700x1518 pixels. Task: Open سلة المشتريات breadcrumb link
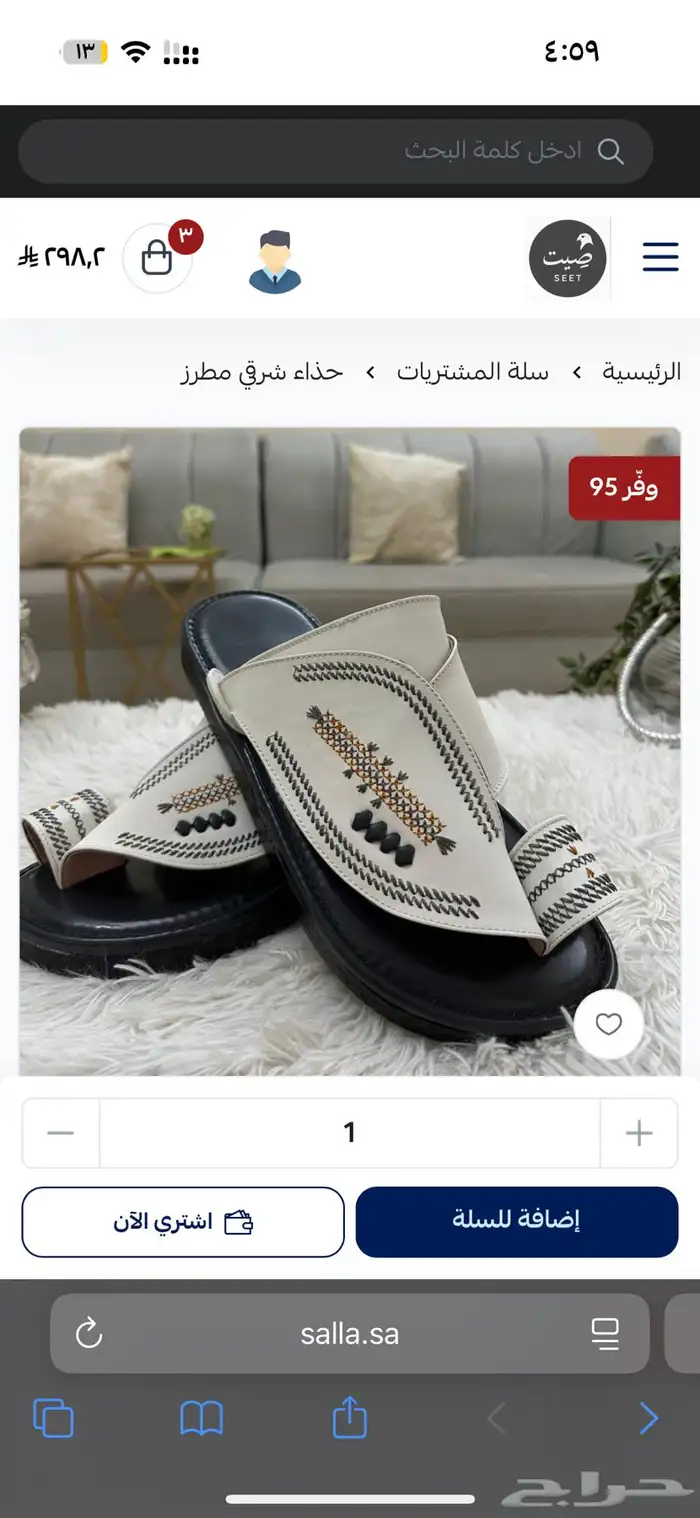(x=473, y=372)
